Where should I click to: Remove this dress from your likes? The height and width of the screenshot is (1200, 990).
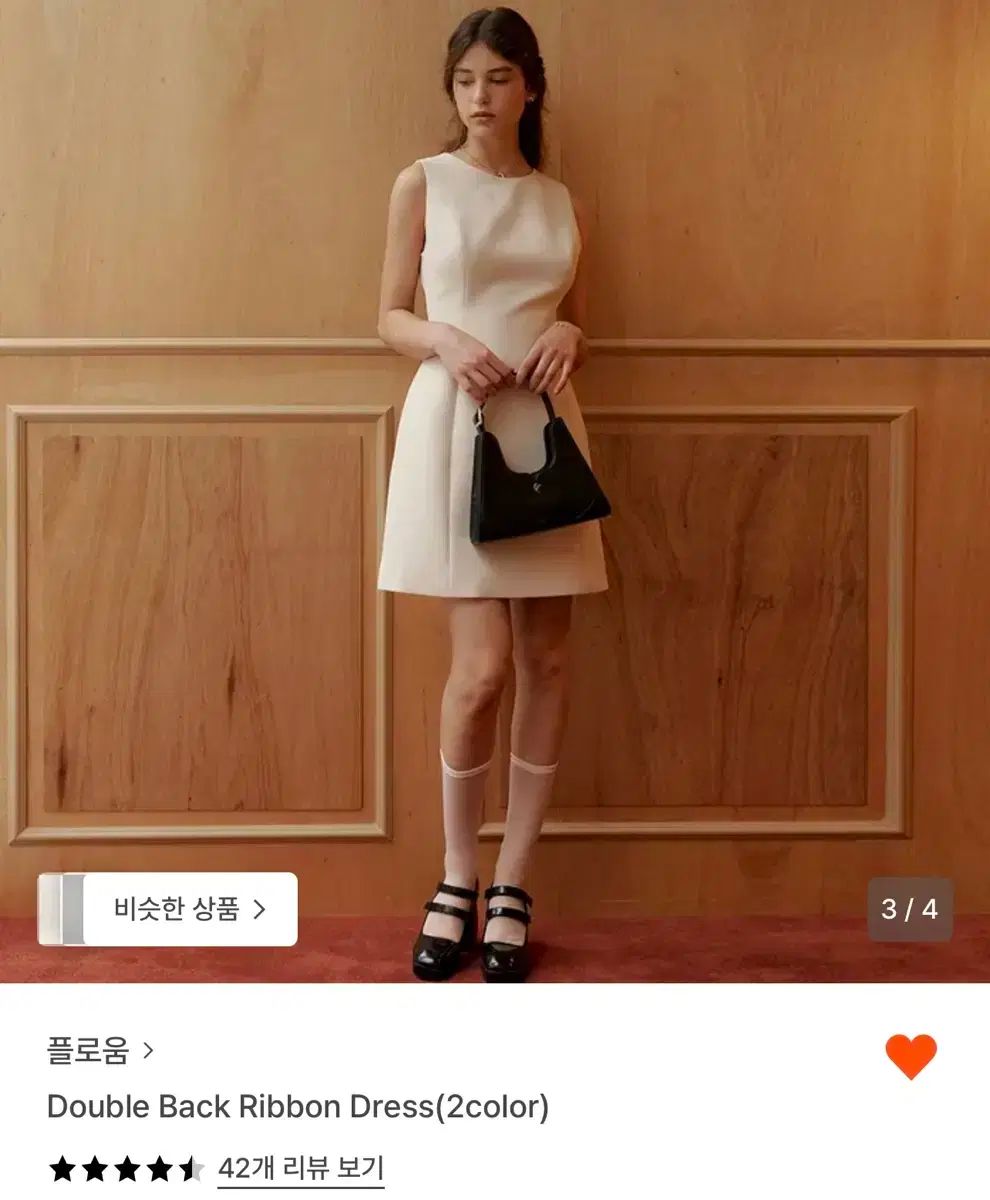911,1056
